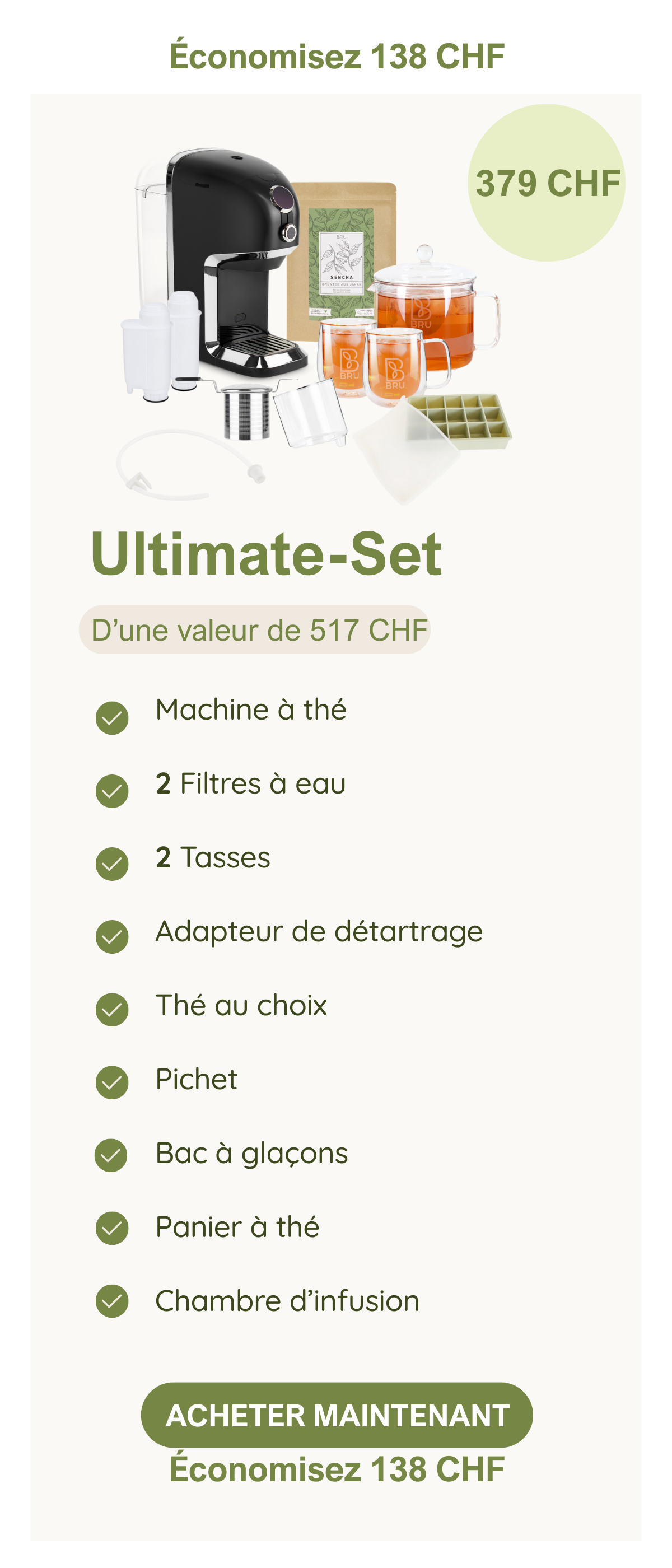Tap the ACHETER MAINTENANT button

337,1415
